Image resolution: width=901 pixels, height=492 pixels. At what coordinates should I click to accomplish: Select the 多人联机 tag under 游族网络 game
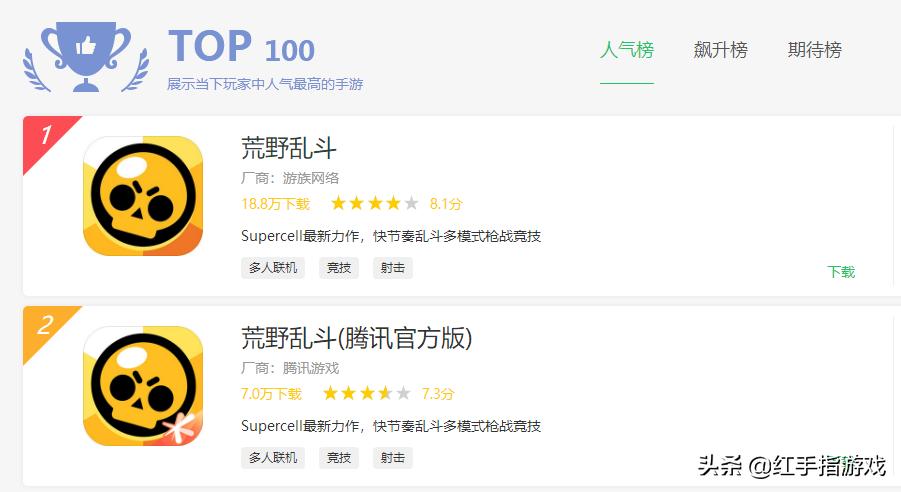tap(273, 268)
